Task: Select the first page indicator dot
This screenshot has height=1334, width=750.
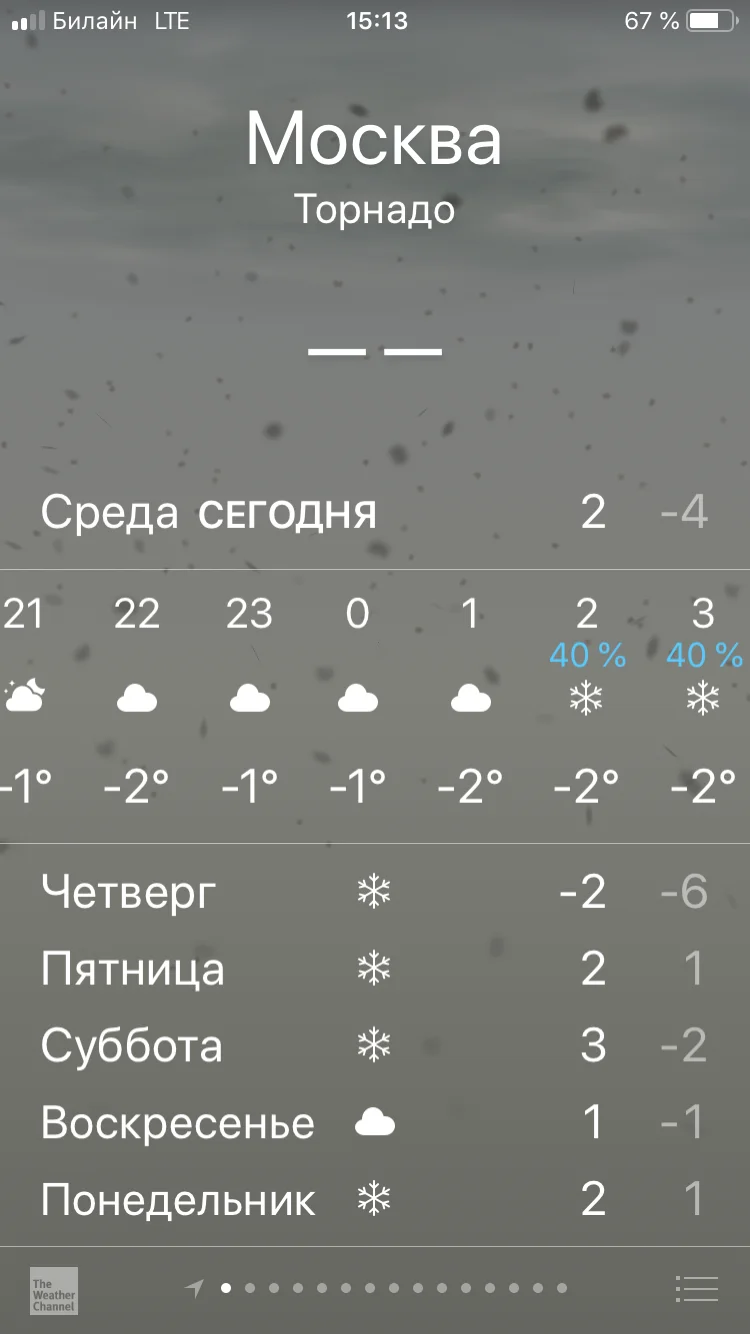Action: pyautogui.click(x=225, y=1290)
